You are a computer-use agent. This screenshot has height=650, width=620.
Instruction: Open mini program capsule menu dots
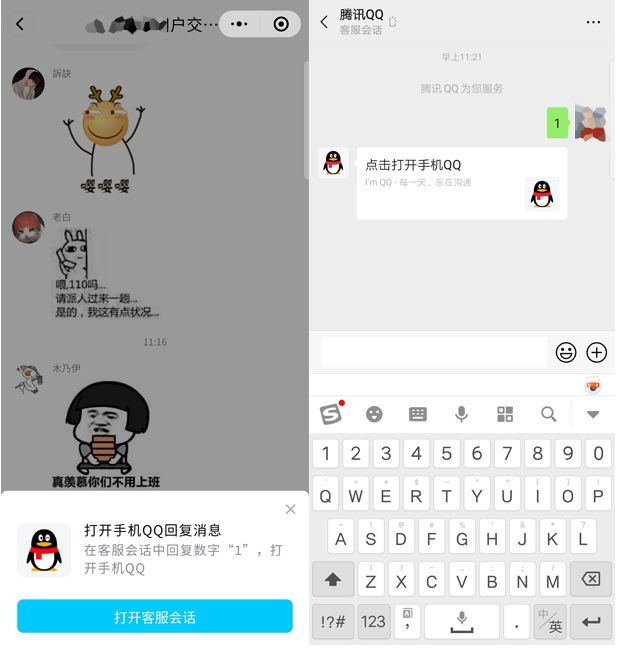[x=239, y=24]
